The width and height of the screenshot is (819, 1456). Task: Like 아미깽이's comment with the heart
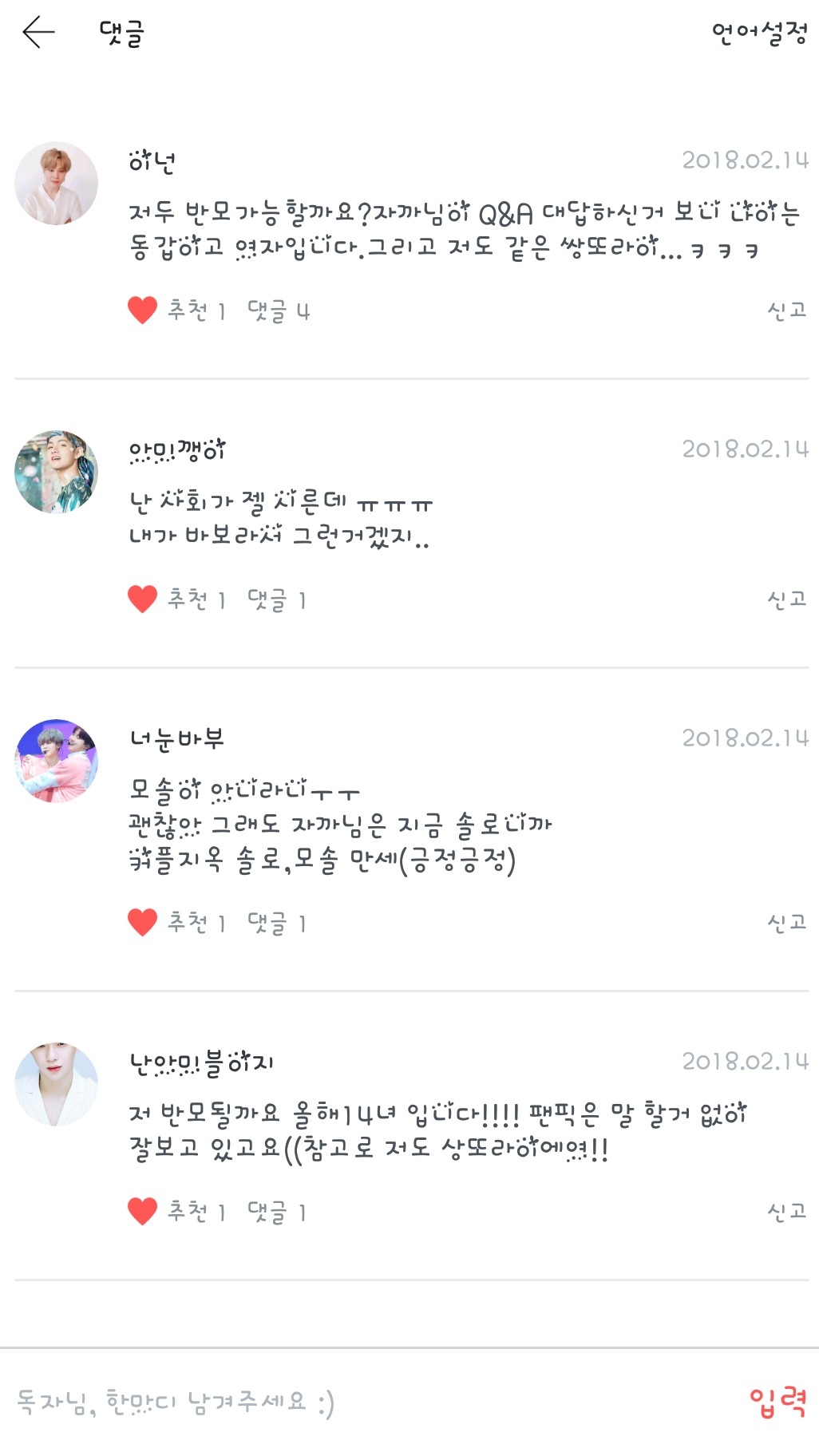pos(142,599)
